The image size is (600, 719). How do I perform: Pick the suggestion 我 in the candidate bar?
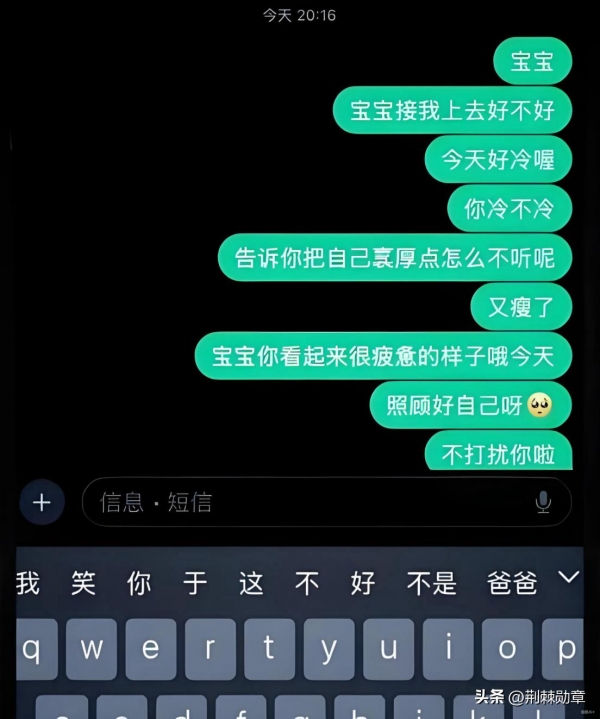coord(28,582)
